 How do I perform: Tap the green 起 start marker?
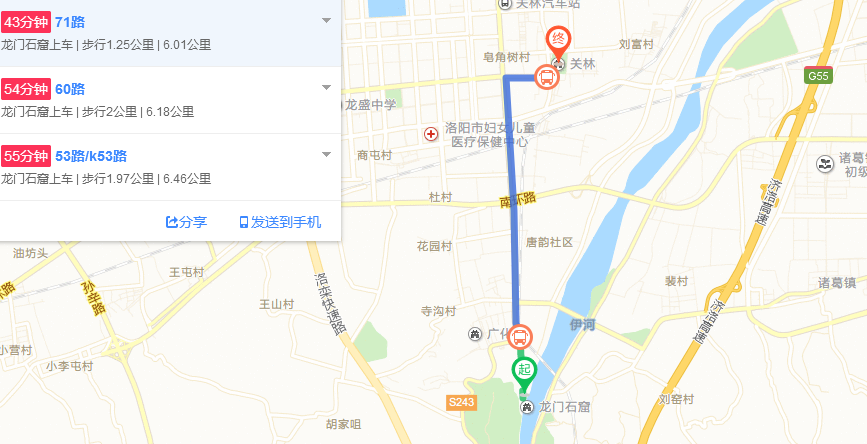(x=523, y=369)
